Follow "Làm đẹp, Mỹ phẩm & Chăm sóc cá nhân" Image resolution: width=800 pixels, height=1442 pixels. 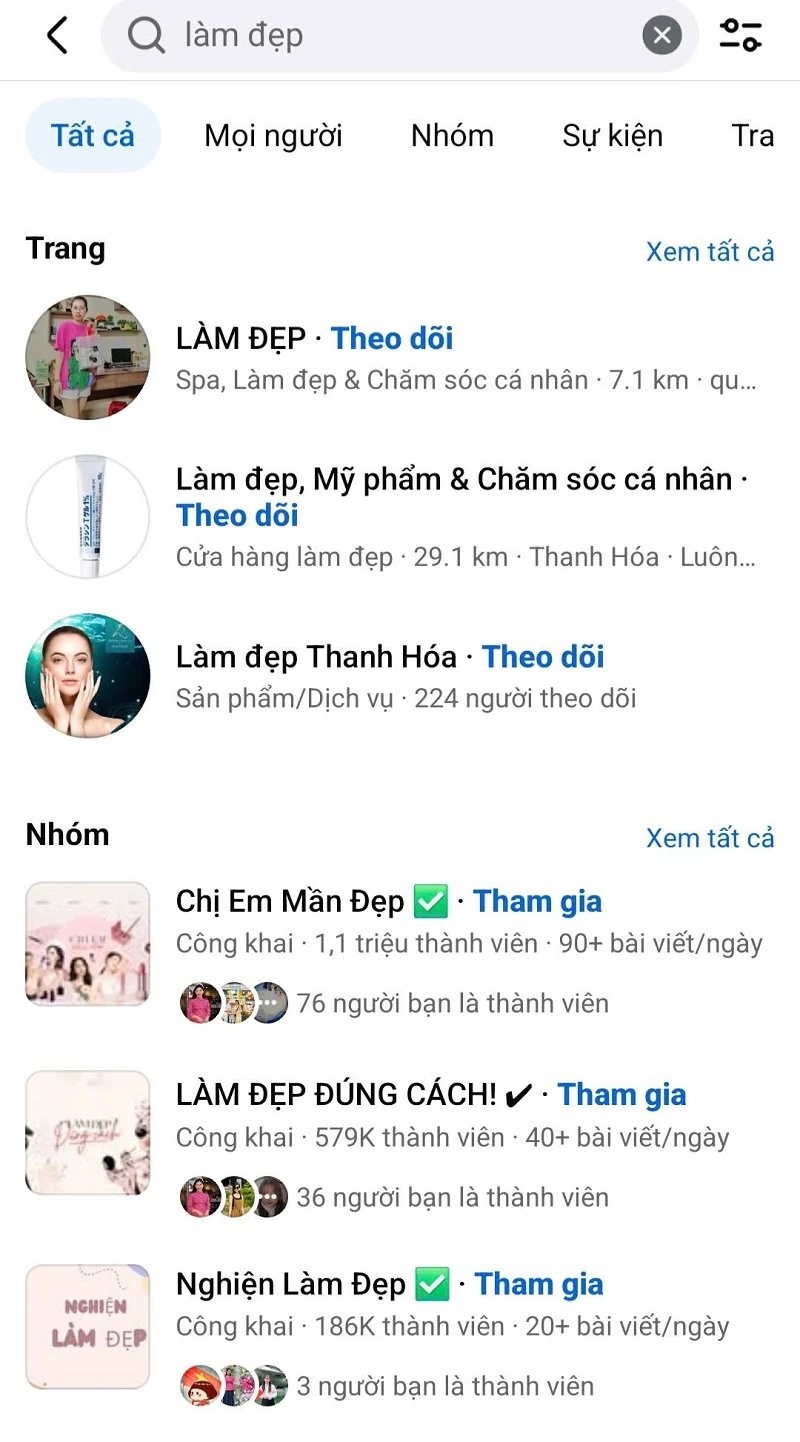(237, 516)
